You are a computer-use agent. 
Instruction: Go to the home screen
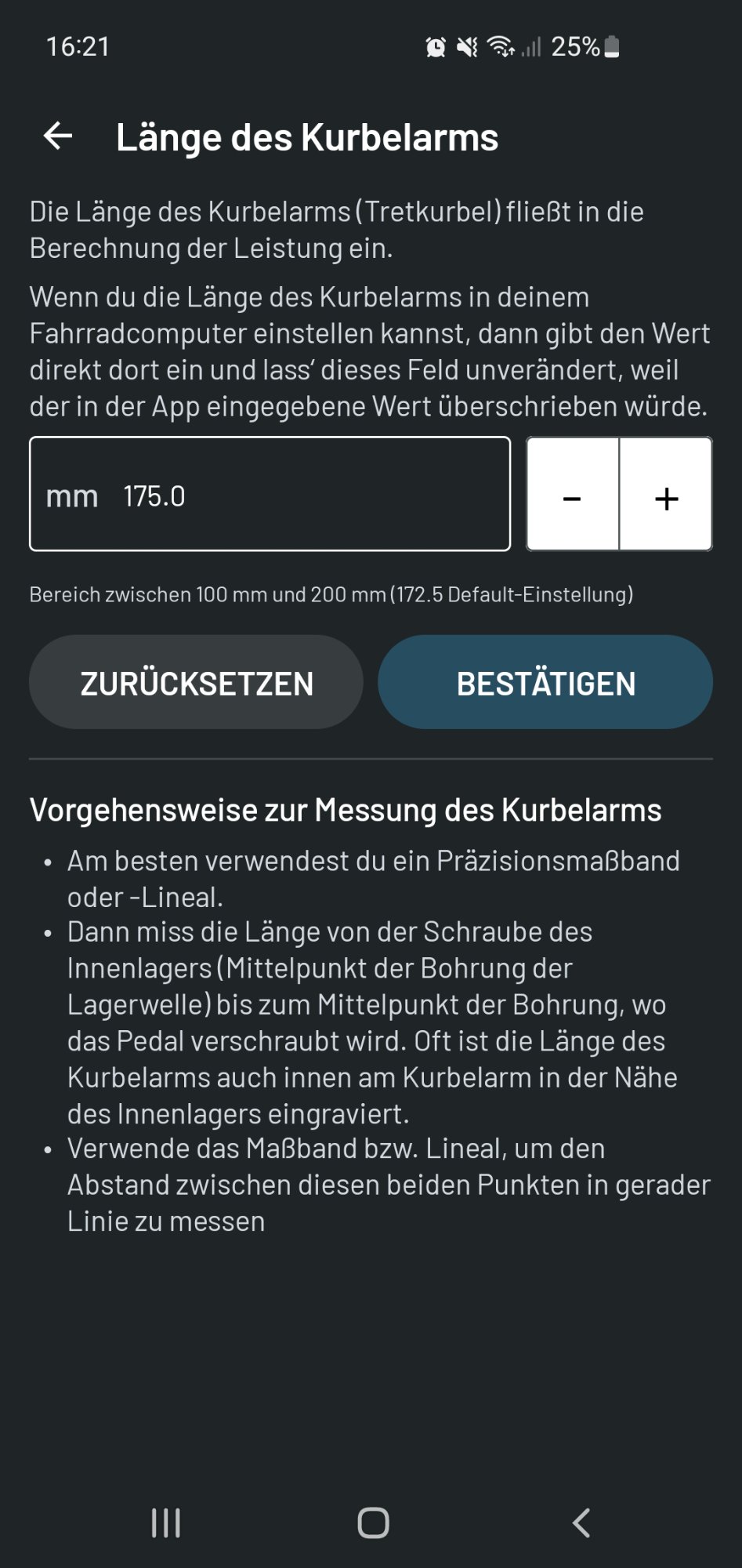coord(373,1523)
